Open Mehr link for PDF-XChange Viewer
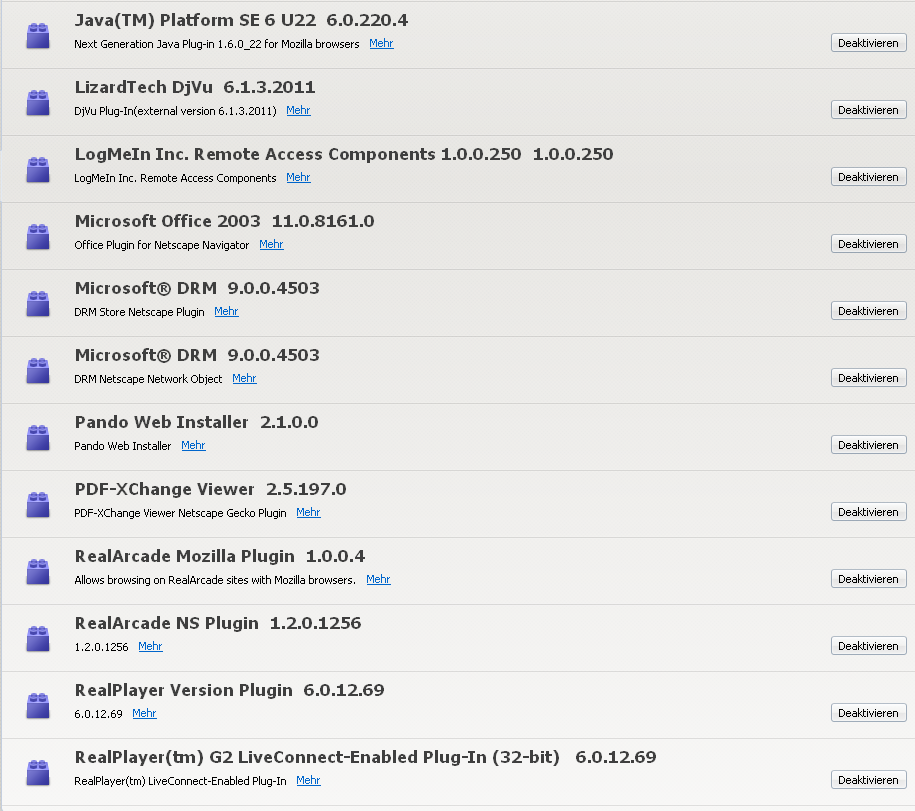 [x=308, y=513]
